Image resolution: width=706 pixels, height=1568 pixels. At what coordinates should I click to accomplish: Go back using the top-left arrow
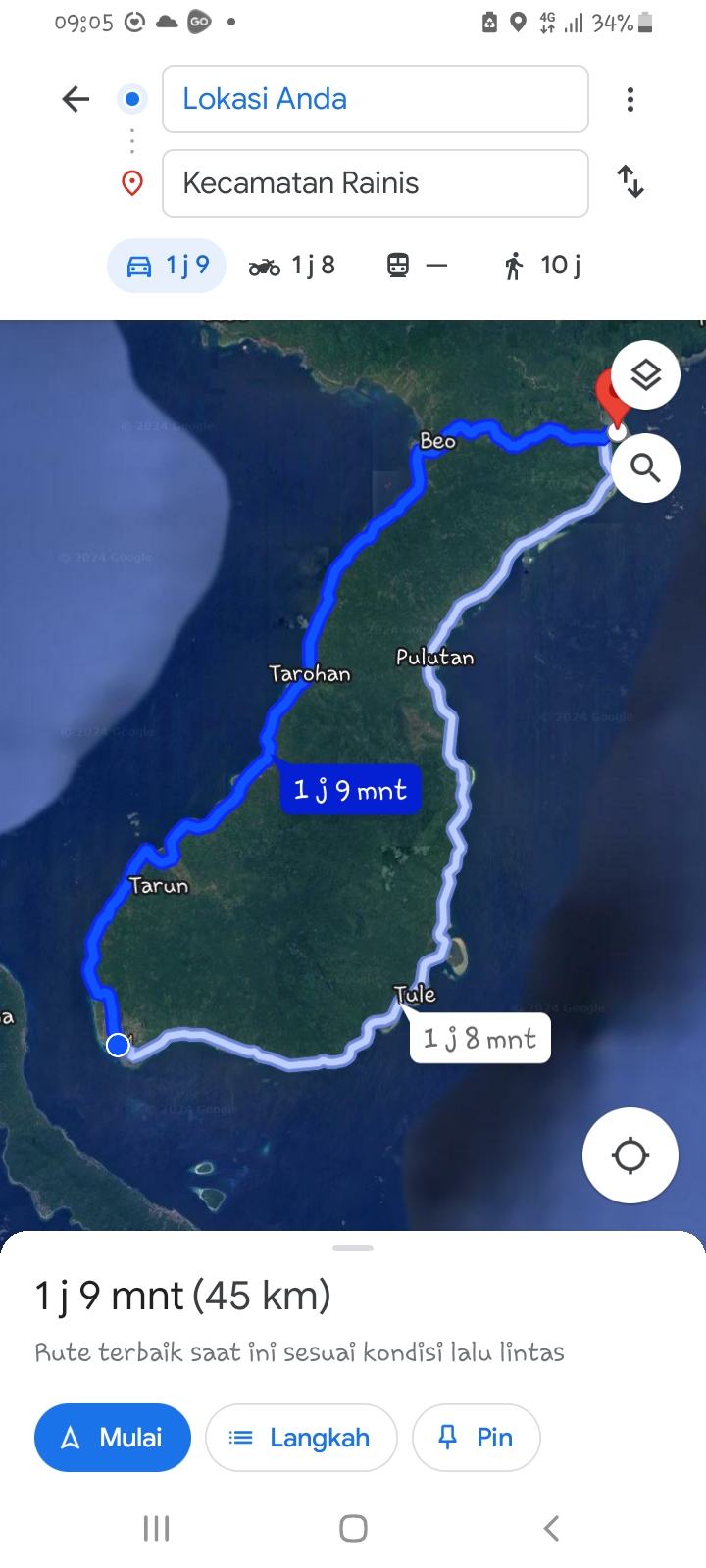pyautogui.click(x=76, y=99)
